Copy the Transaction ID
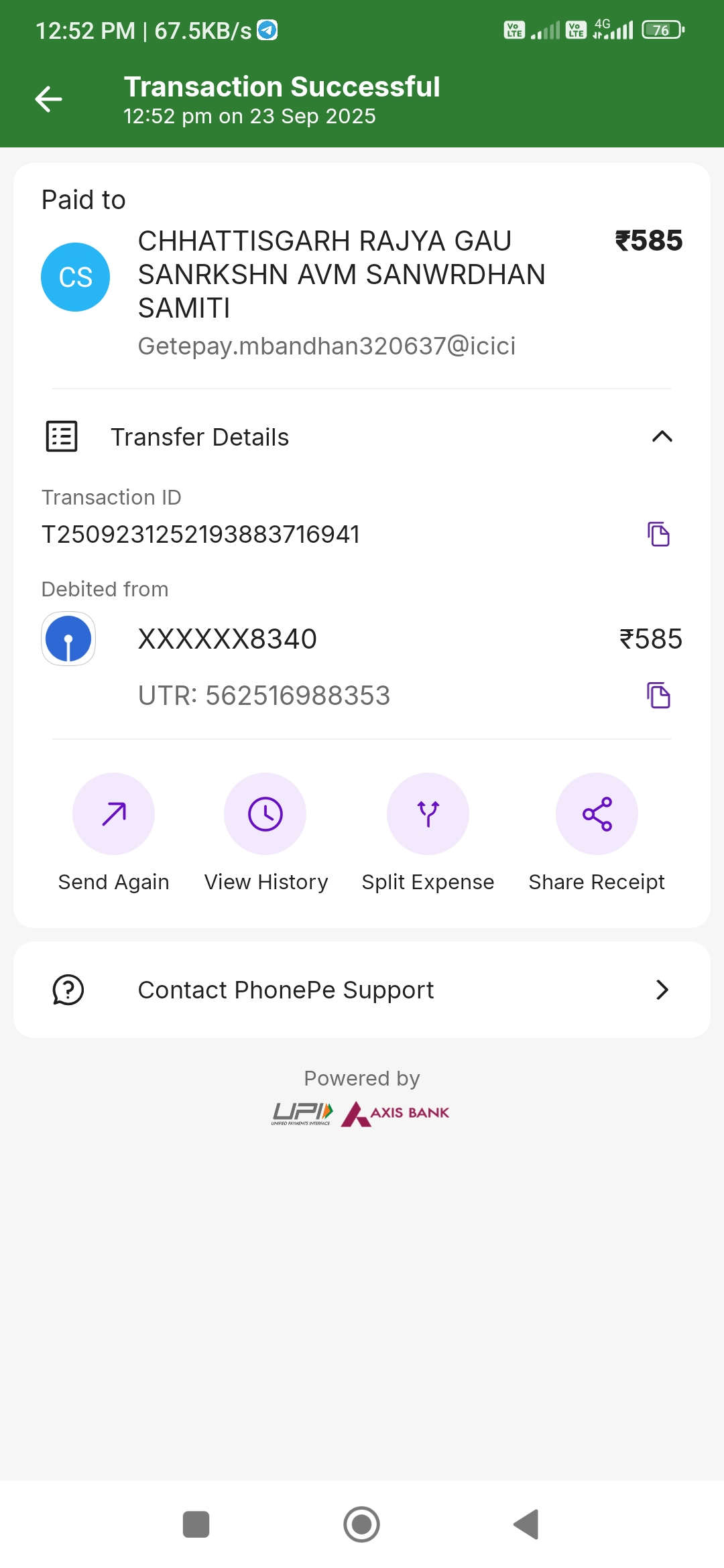Image resolution: width=724 pixels, height=1568 pixels. pos(658,534)
